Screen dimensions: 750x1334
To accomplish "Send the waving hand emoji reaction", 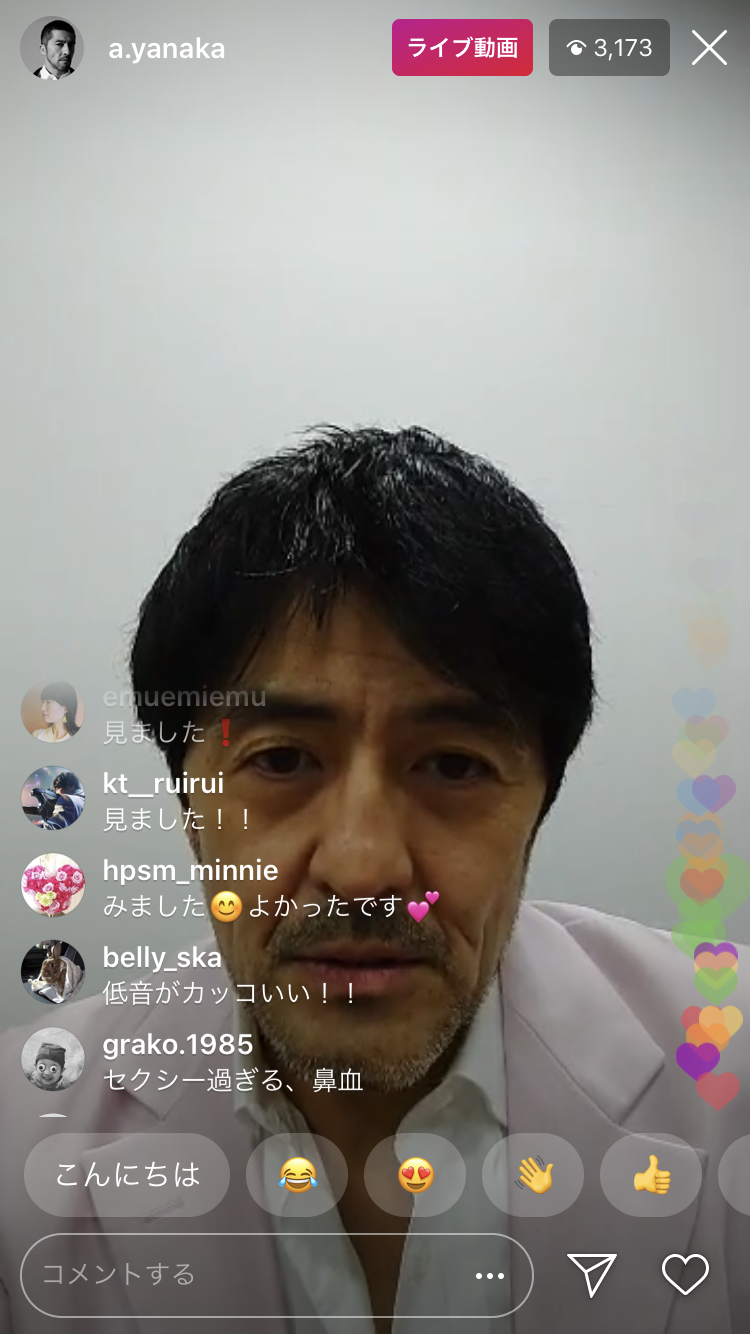I will point(533,1175).
